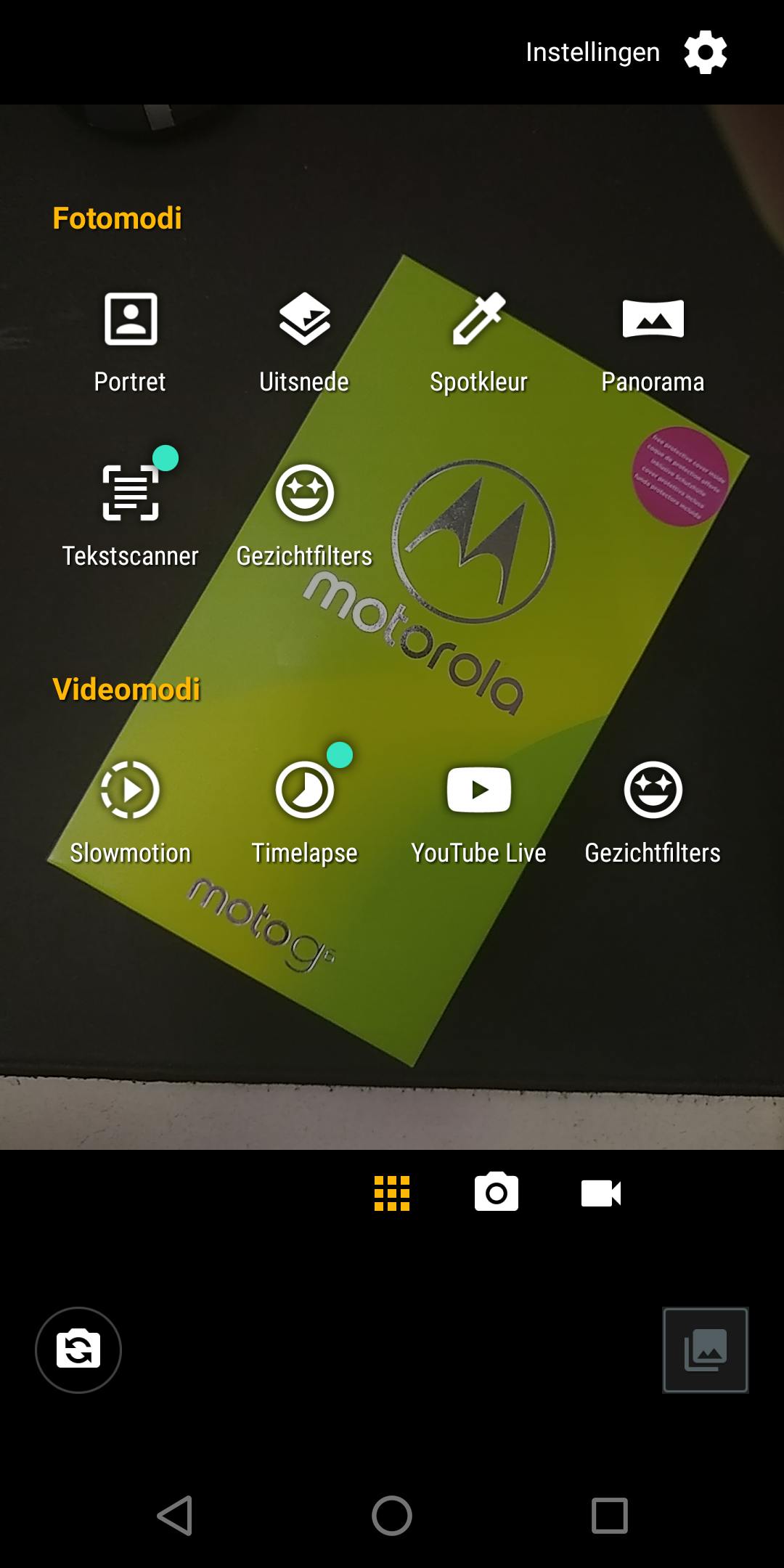Flip between front and rear camera
The width and height of the screenshot is (784, 1568).
(x=78, y=1350)
